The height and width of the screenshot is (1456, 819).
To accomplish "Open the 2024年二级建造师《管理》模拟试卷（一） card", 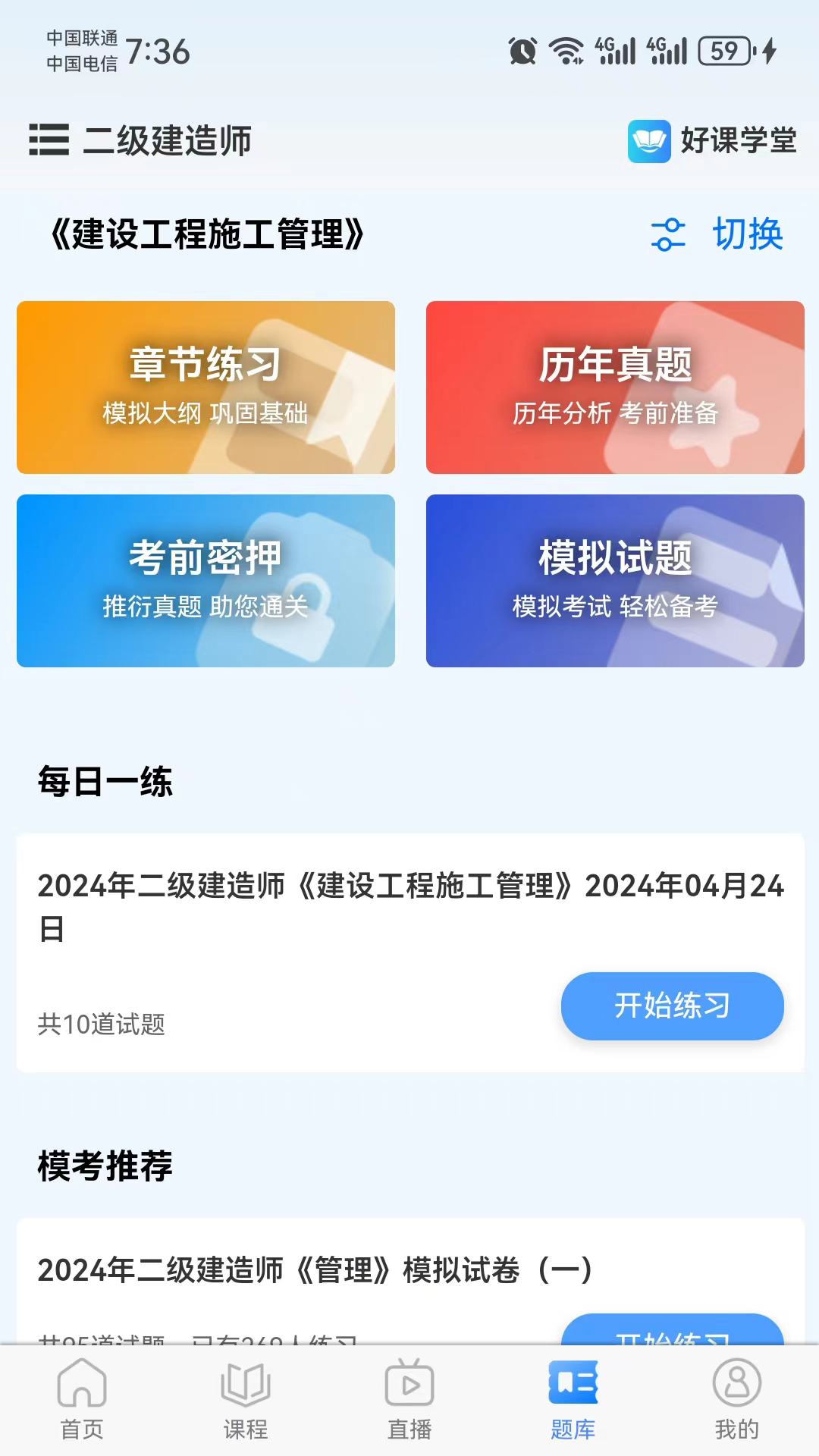I will point(315,1270).
